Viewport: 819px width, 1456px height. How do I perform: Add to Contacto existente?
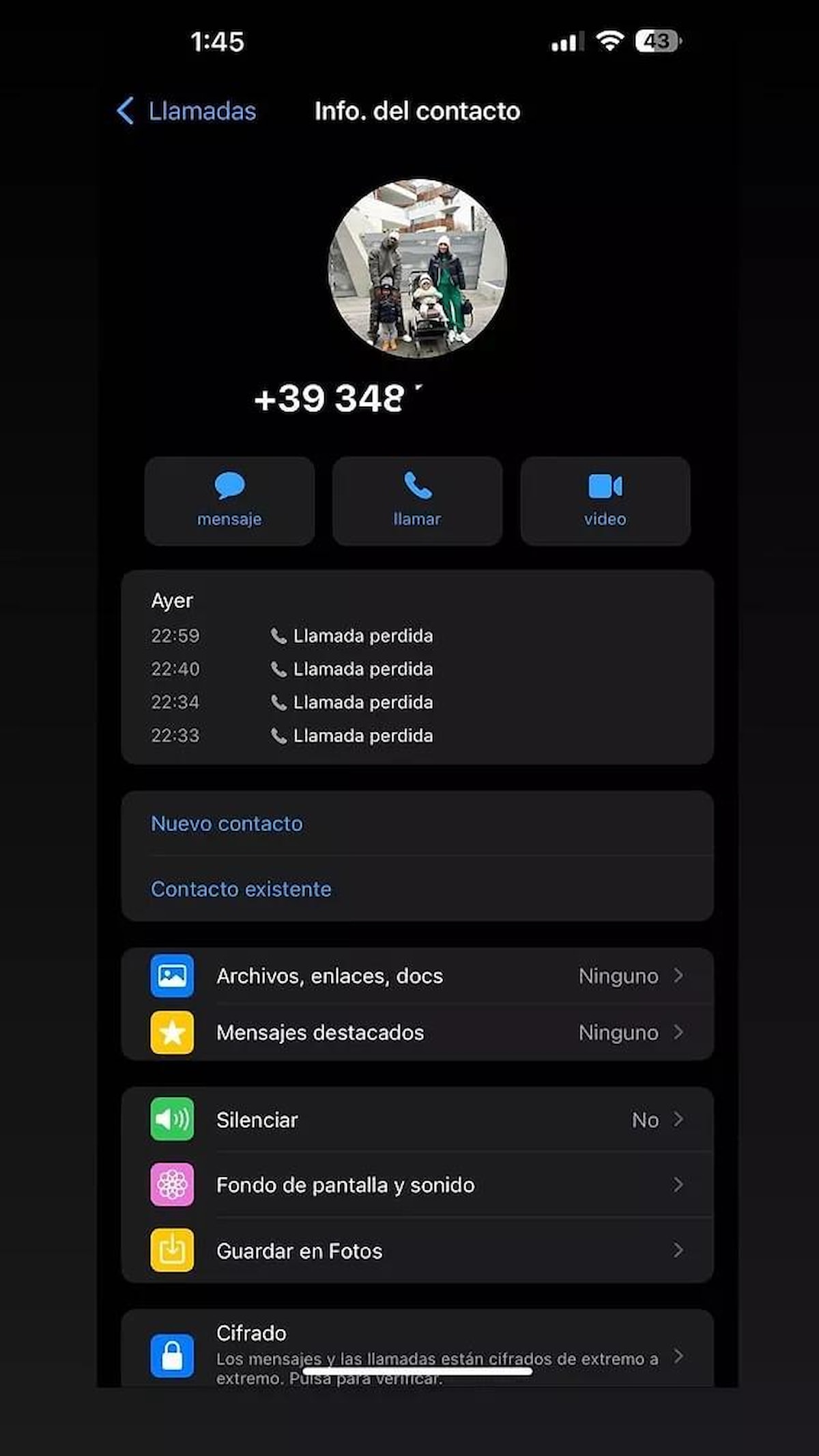(x=241, y=889)
